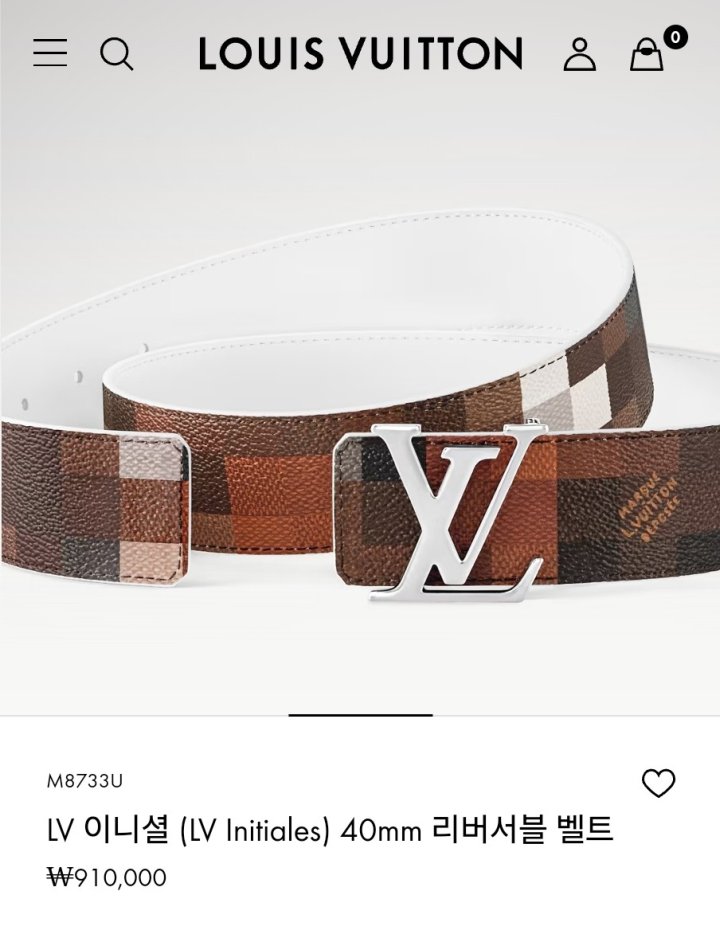Open the search icon

point(116,53)
